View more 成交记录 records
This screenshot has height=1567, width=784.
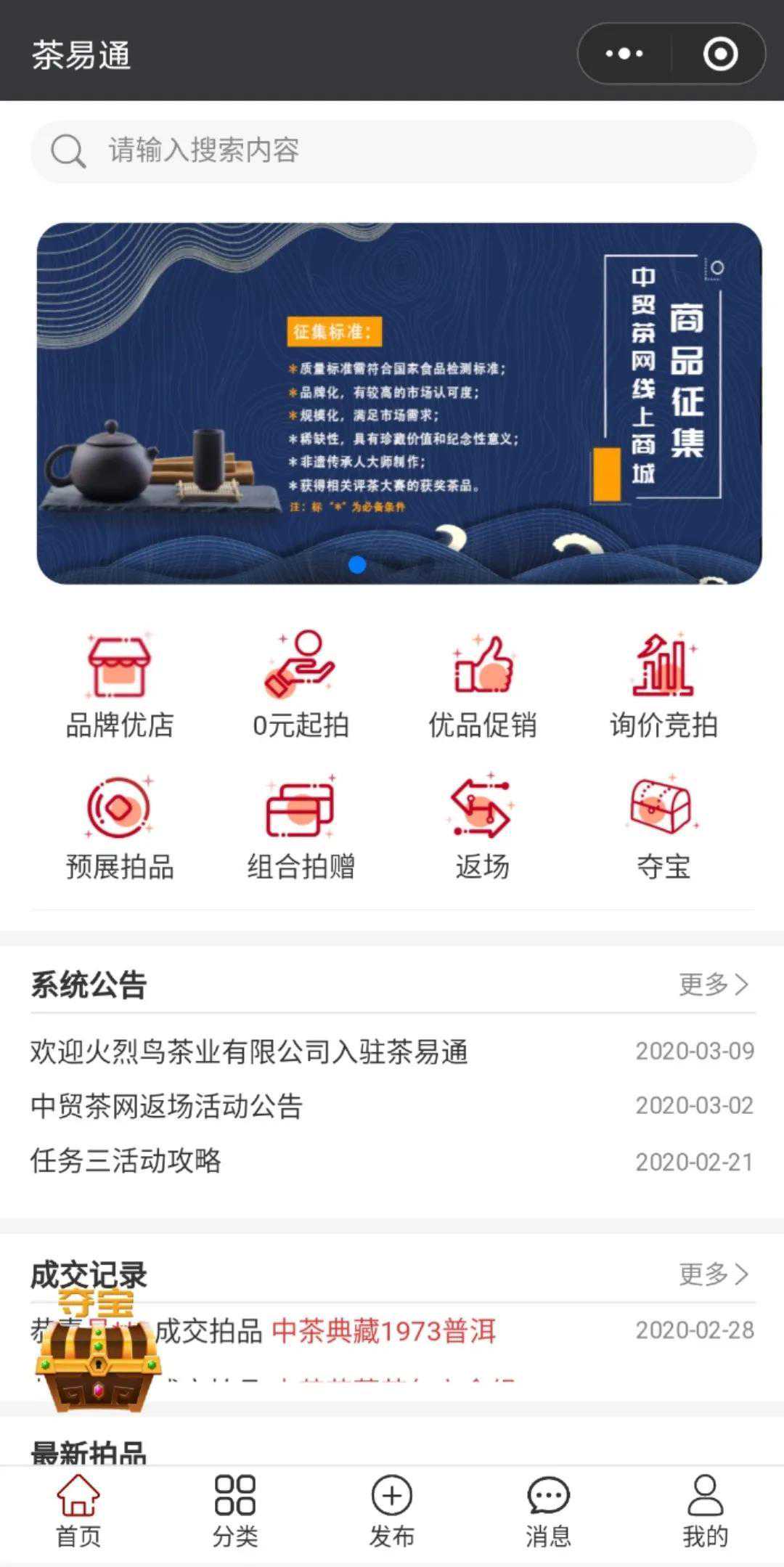(713, 1274)
